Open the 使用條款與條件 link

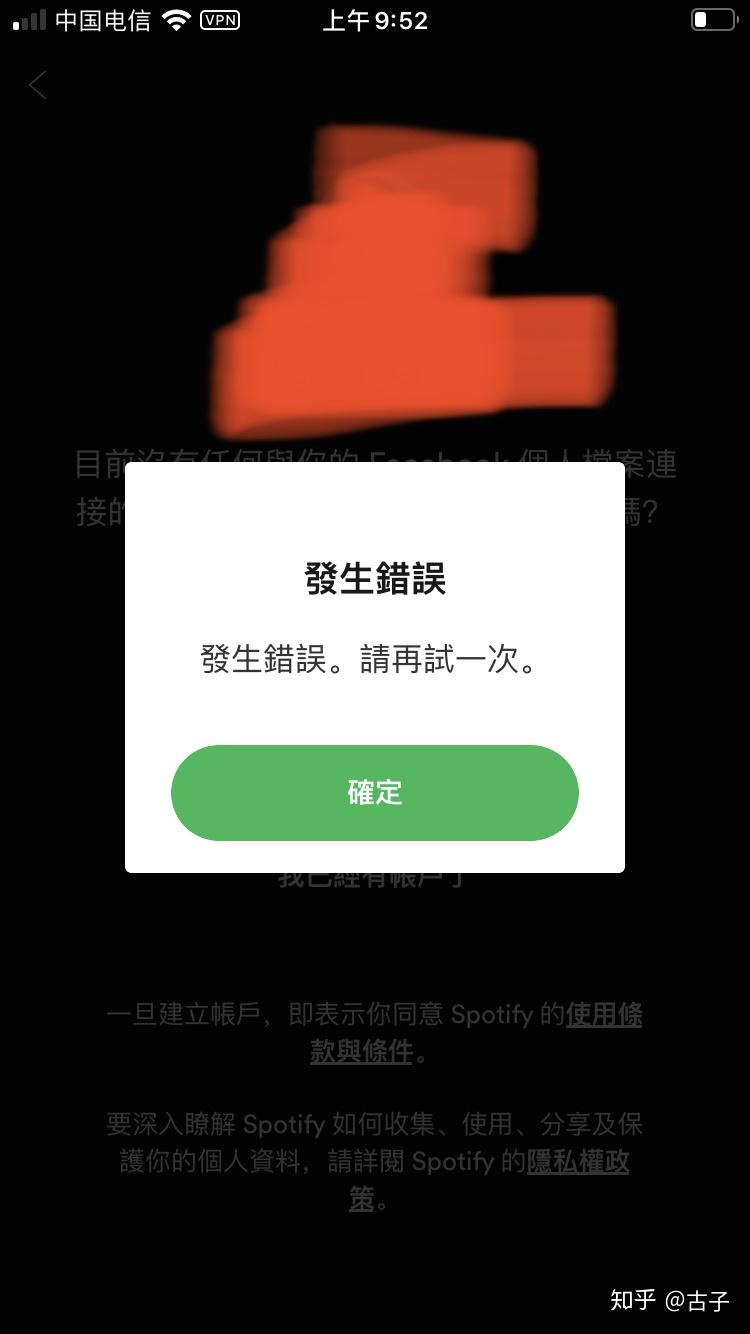[476, 1033]
